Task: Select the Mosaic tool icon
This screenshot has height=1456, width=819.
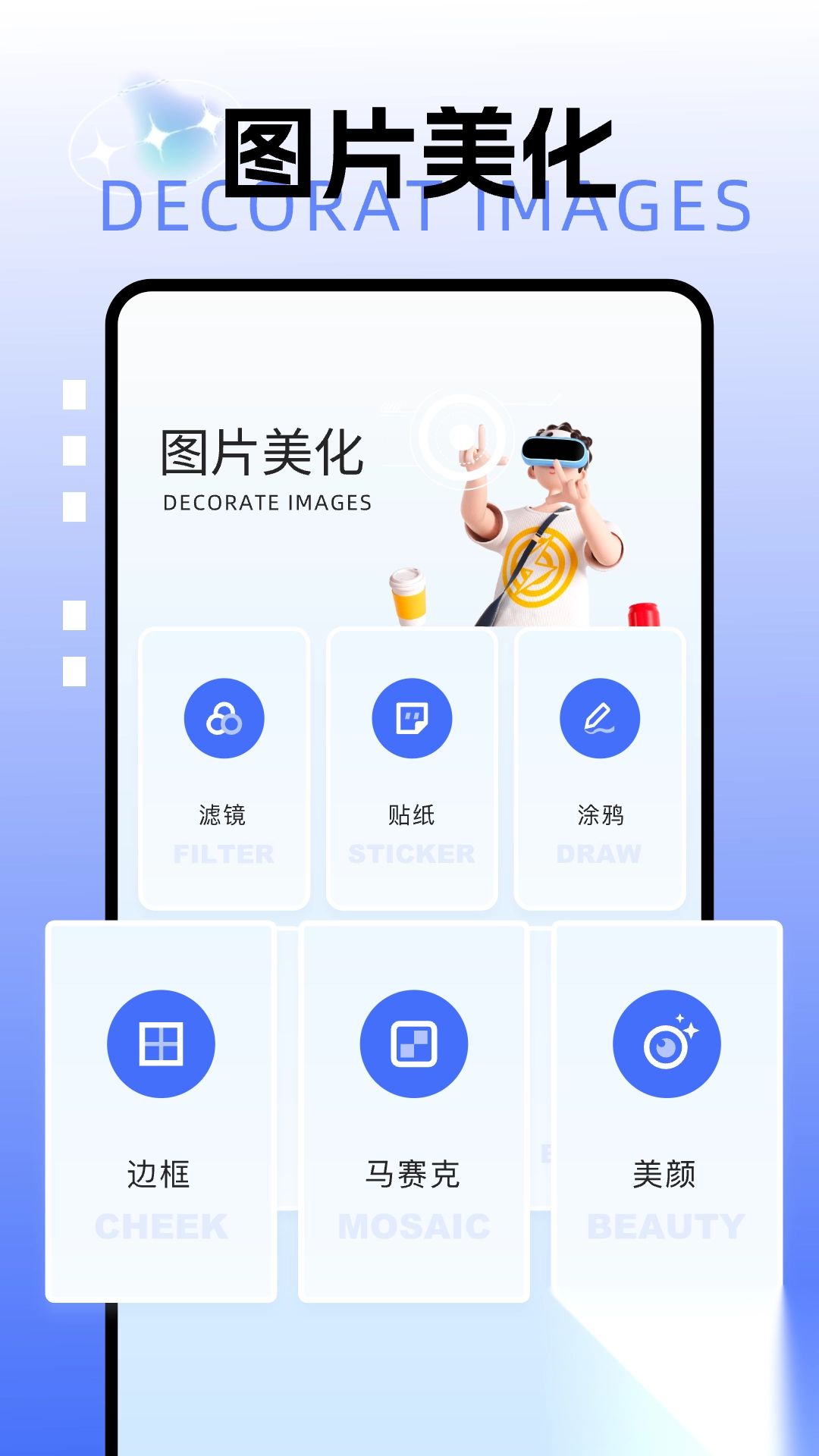Action: point(413,1043)
